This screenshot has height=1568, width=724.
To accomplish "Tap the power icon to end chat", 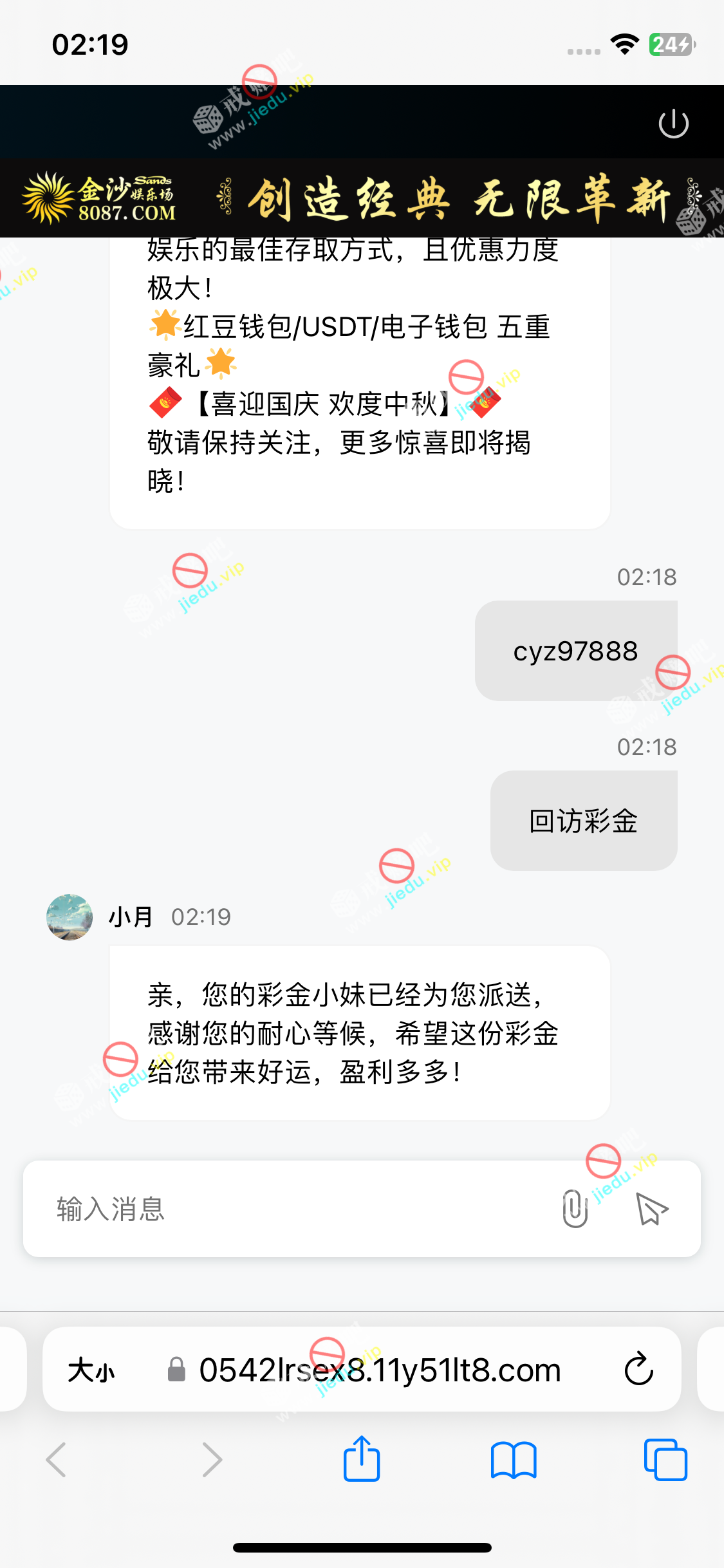I will [673, 124].
